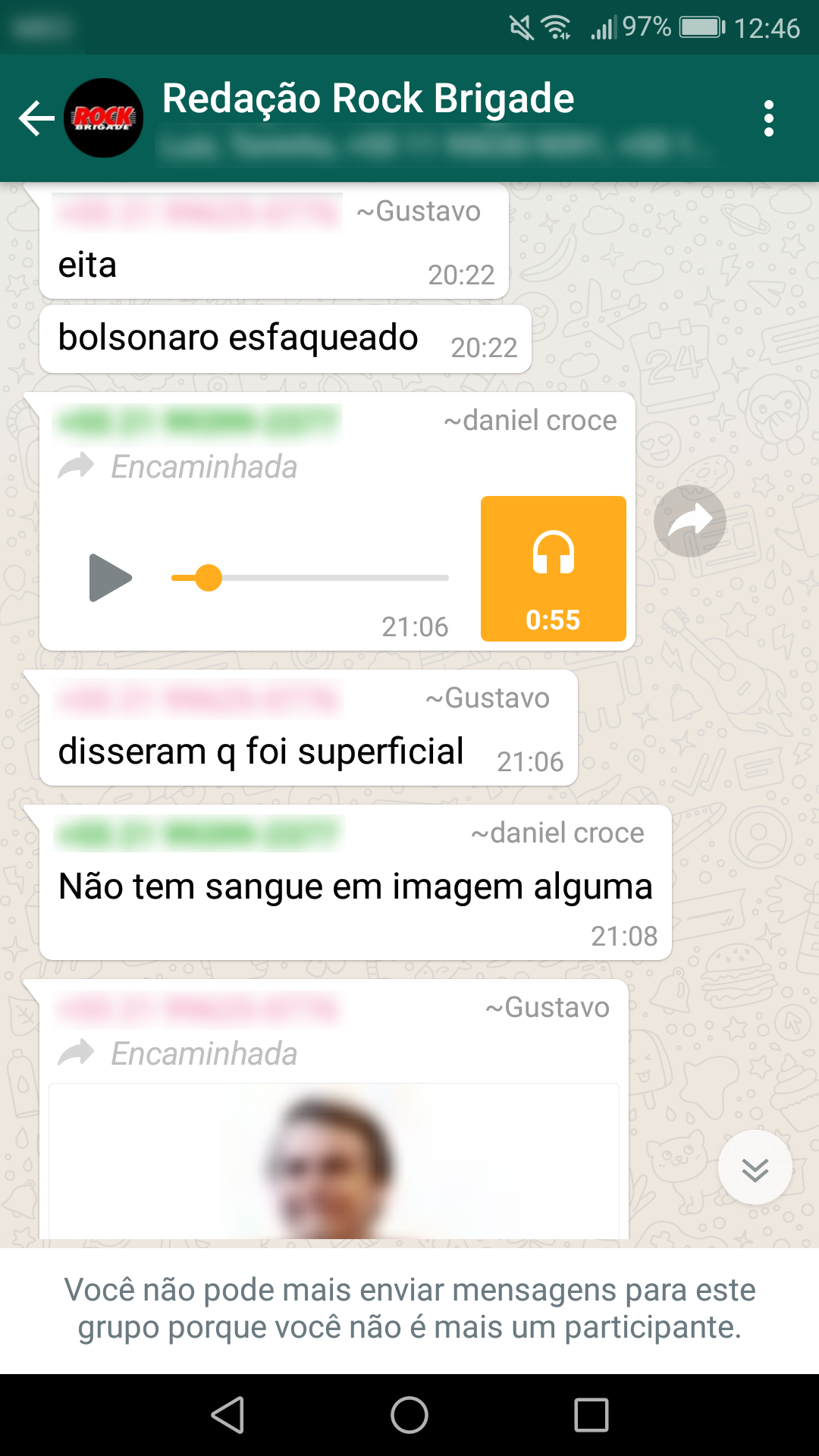
Task: Go back using the header arrow
Action: [x=36, y=118]
